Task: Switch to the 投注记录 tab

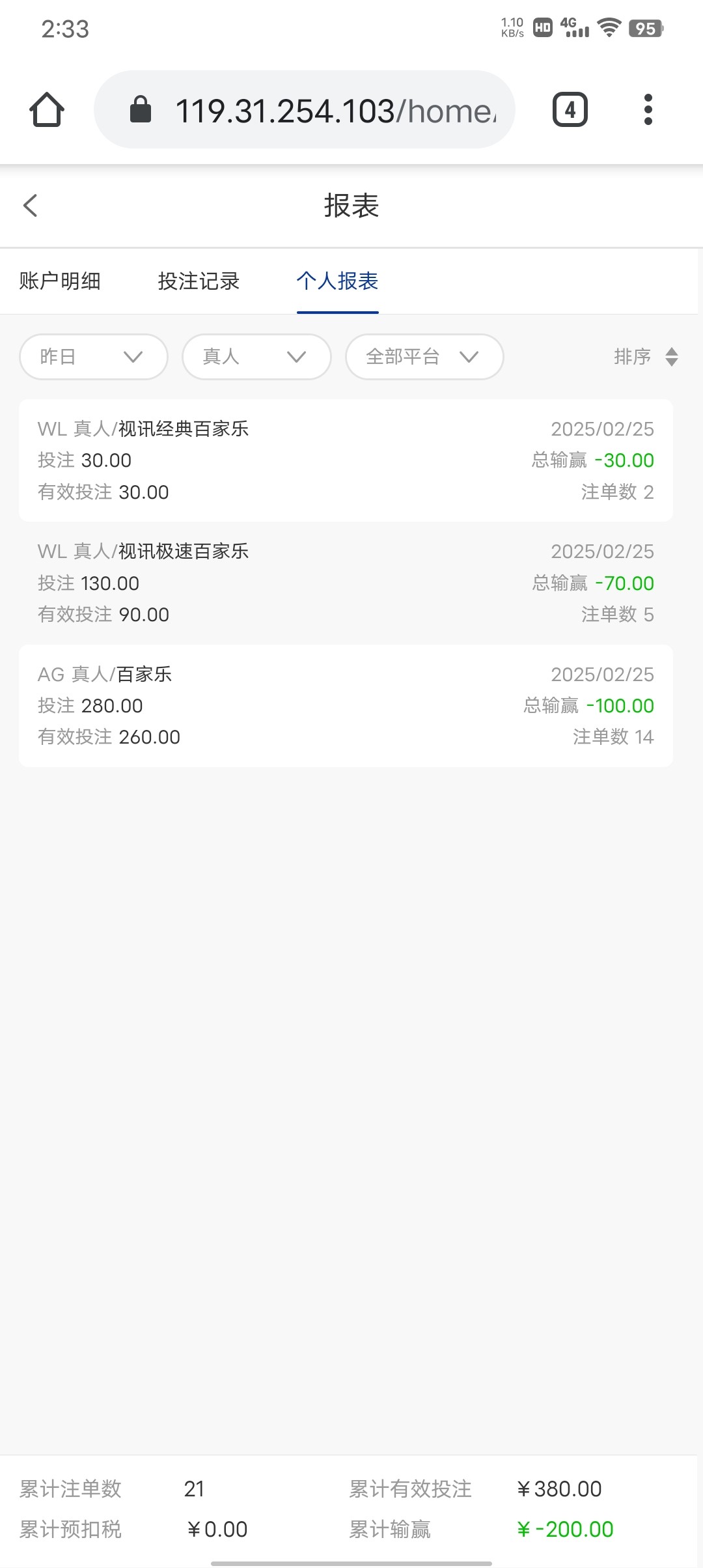Action: coord(199,281)
